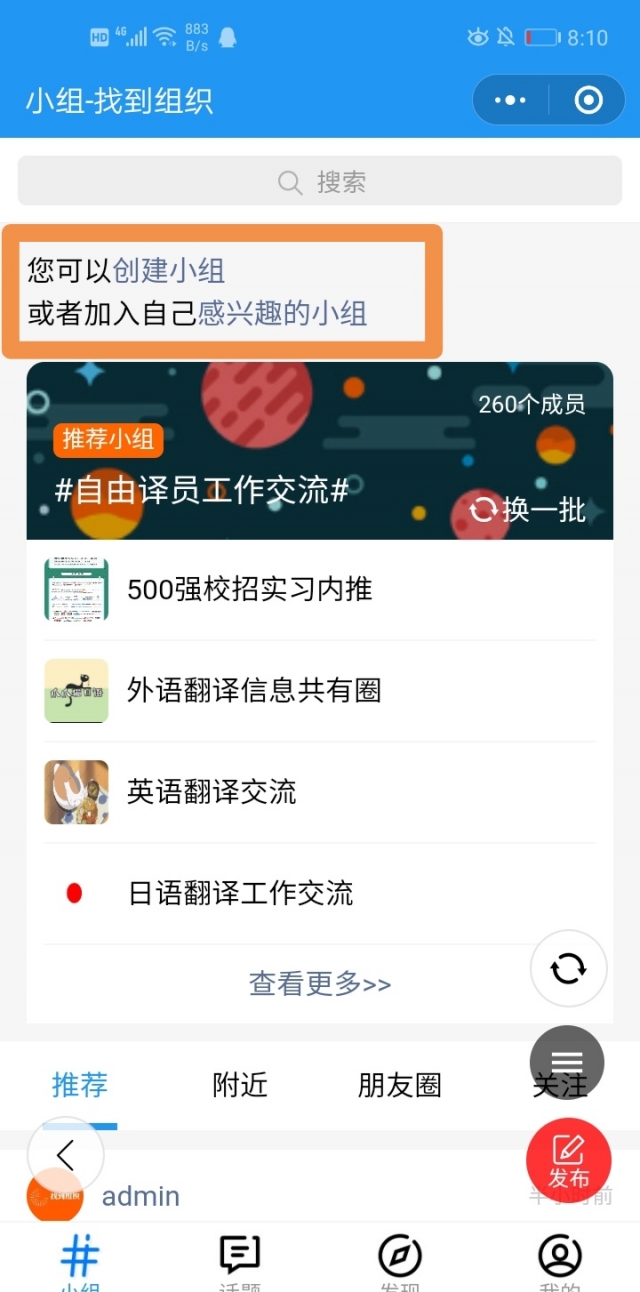Select the 英语翻译交流 group
Viewport: 640px width, 1292px height.
(212, 792)
